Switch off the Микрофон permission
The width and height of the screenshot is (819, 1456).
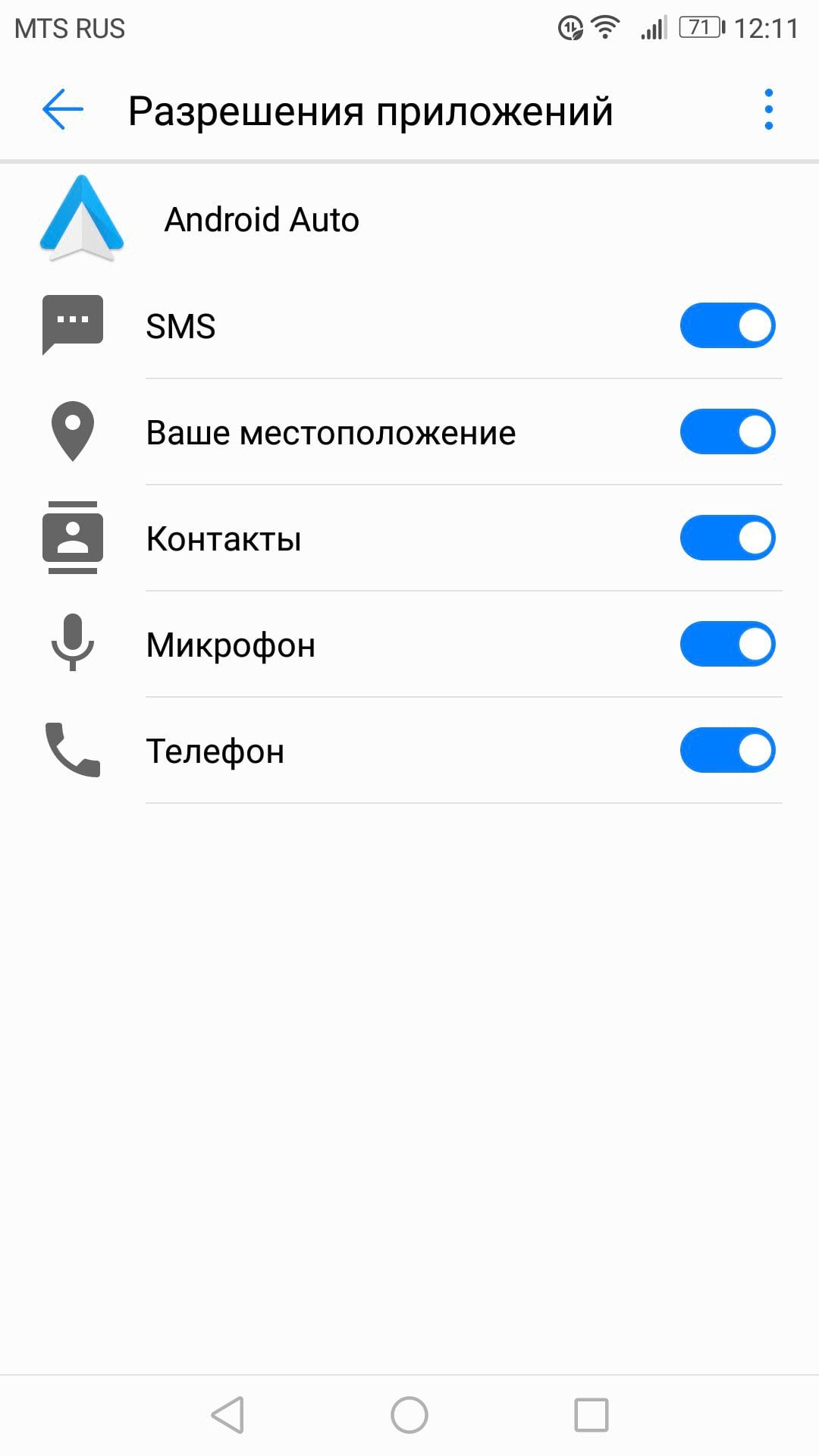726,645
